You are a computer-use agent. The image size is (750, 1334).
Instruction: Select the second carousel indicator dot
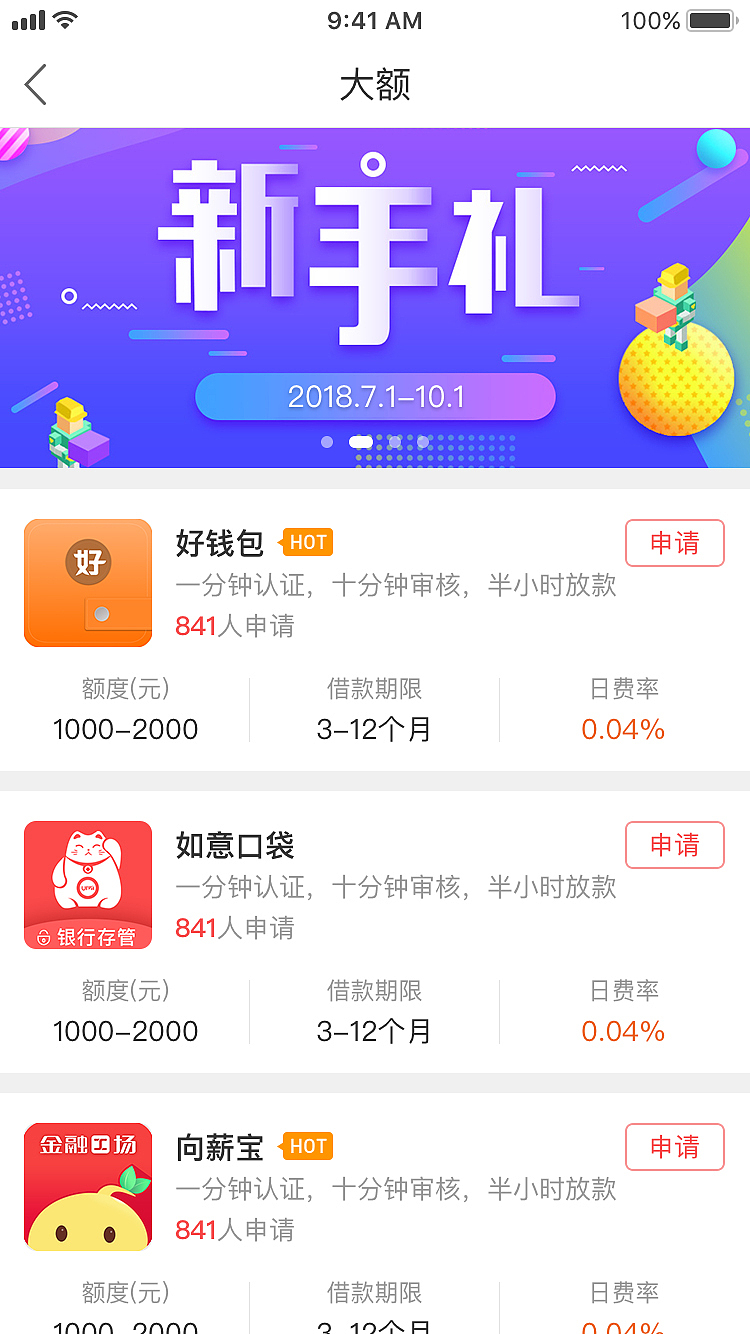tap(361, 441)
